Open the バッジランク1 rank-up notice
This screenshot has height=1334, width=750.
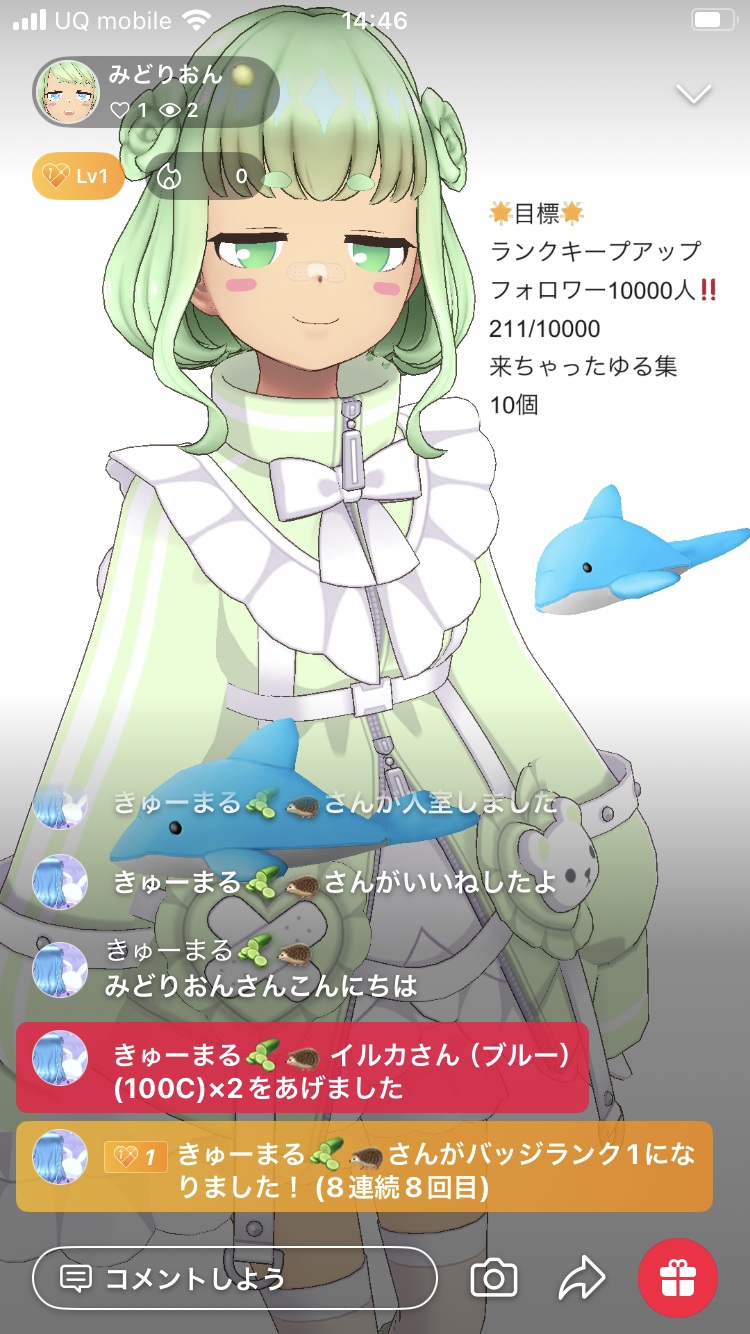[x=364, y=1166]
